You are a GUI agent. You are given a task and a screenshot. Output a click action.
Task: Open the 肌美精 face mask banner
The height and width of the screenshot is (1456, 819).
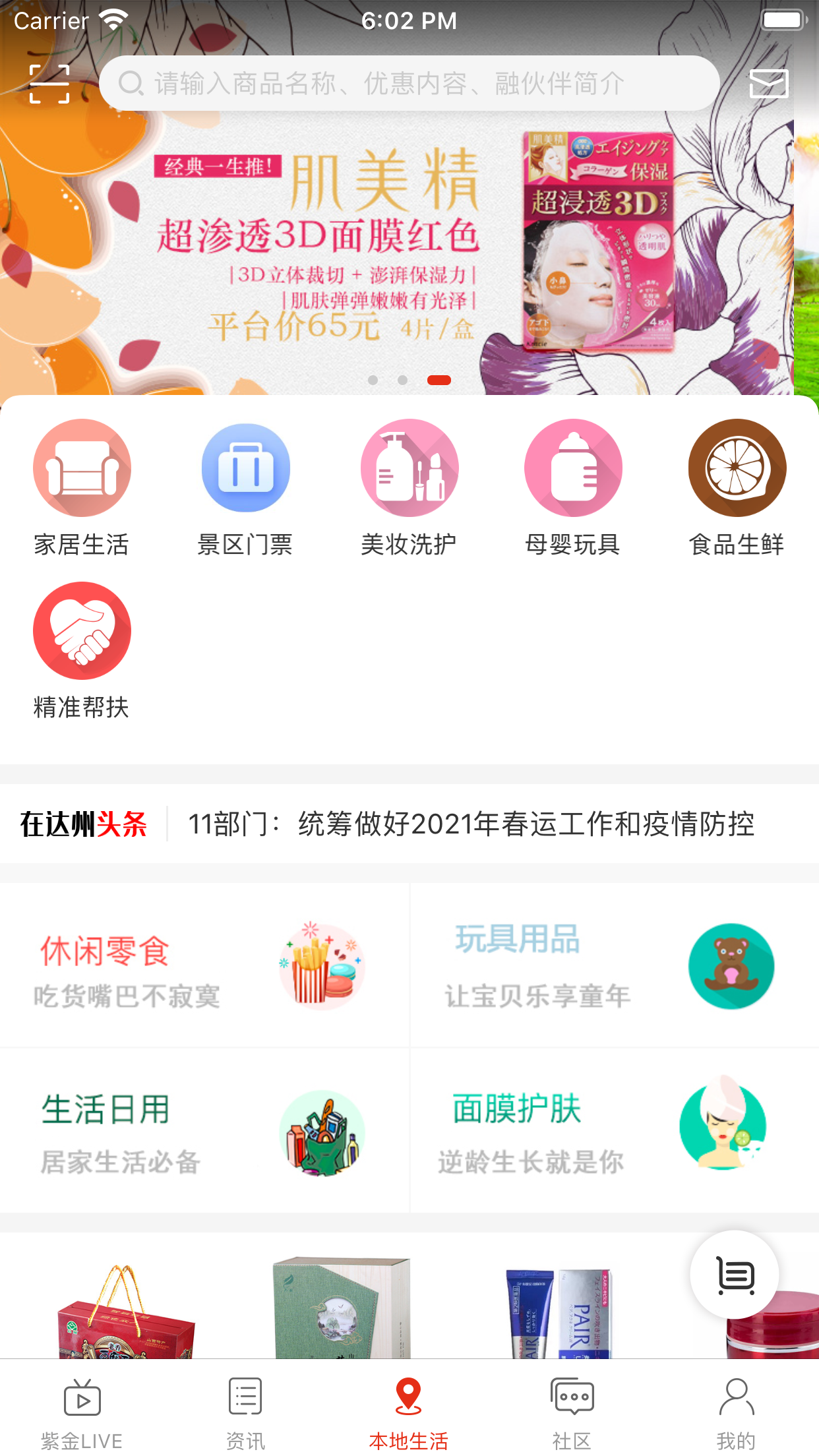coord(396,251)
